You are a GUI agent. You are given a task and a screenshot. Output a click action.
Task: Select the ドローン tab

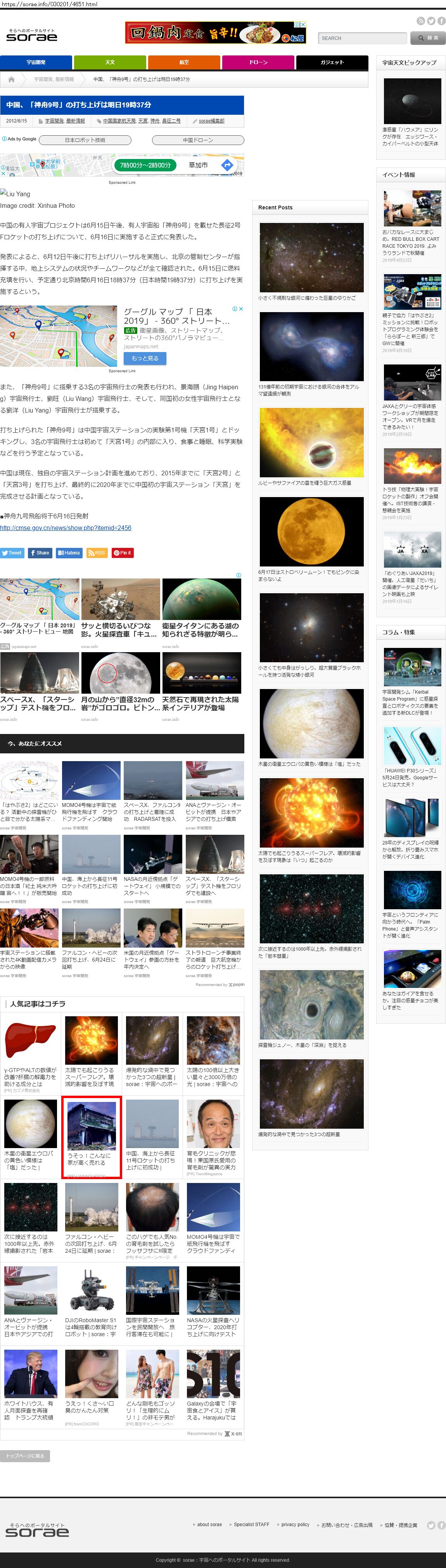[258, 62]
